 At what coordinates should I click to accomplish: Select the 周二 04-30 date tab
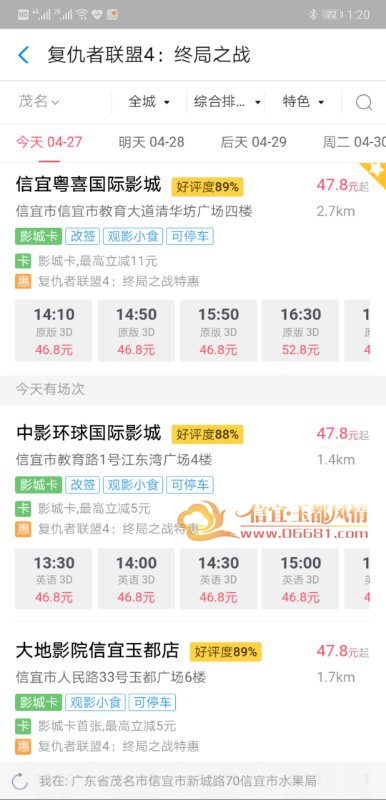point(354,142)
